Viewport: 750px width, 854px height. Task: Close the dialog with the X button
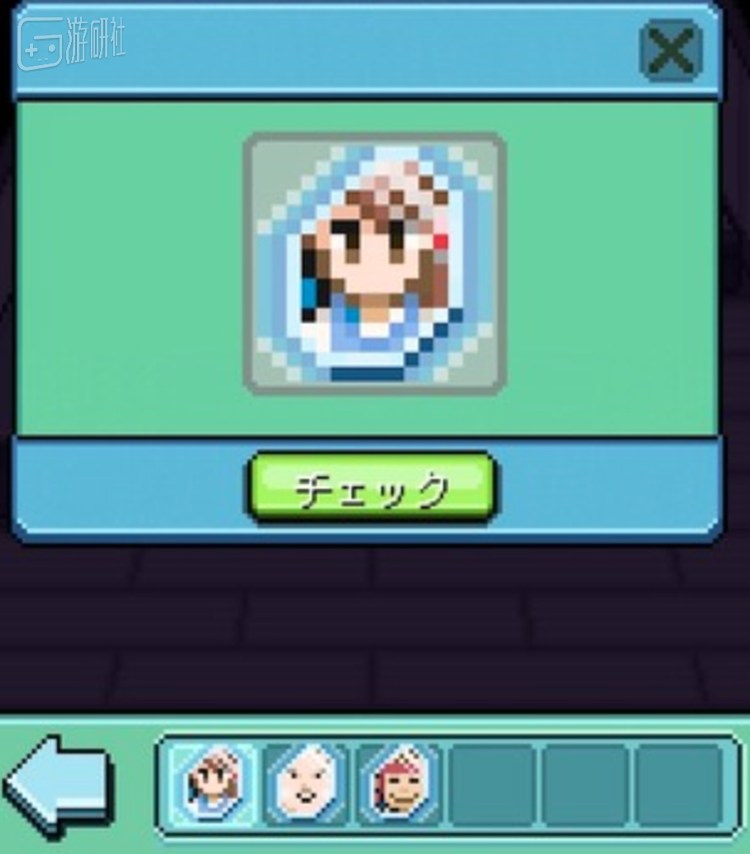671,50
